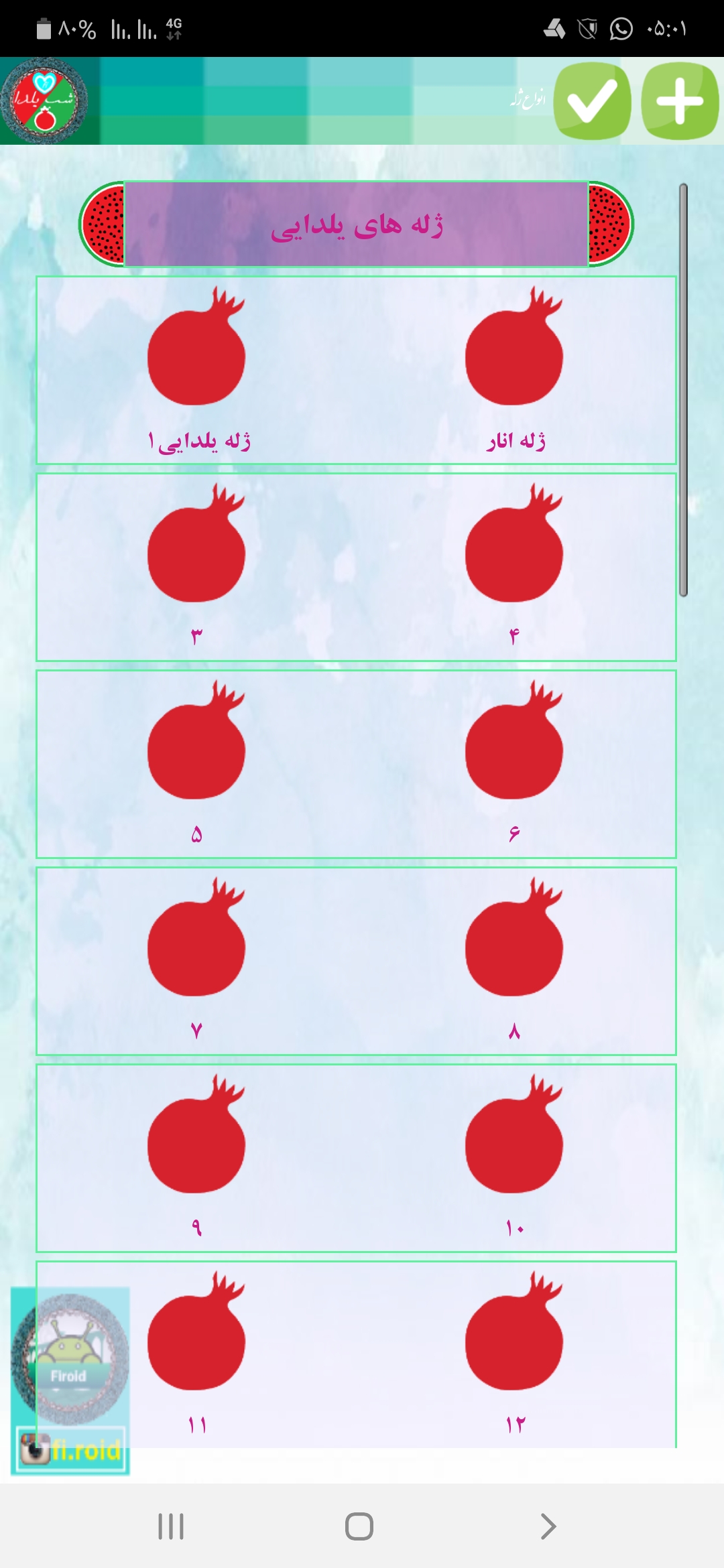This screenshot has width=724, height=1568.
Task: Tap the green plus button
Action: point(680,101)
